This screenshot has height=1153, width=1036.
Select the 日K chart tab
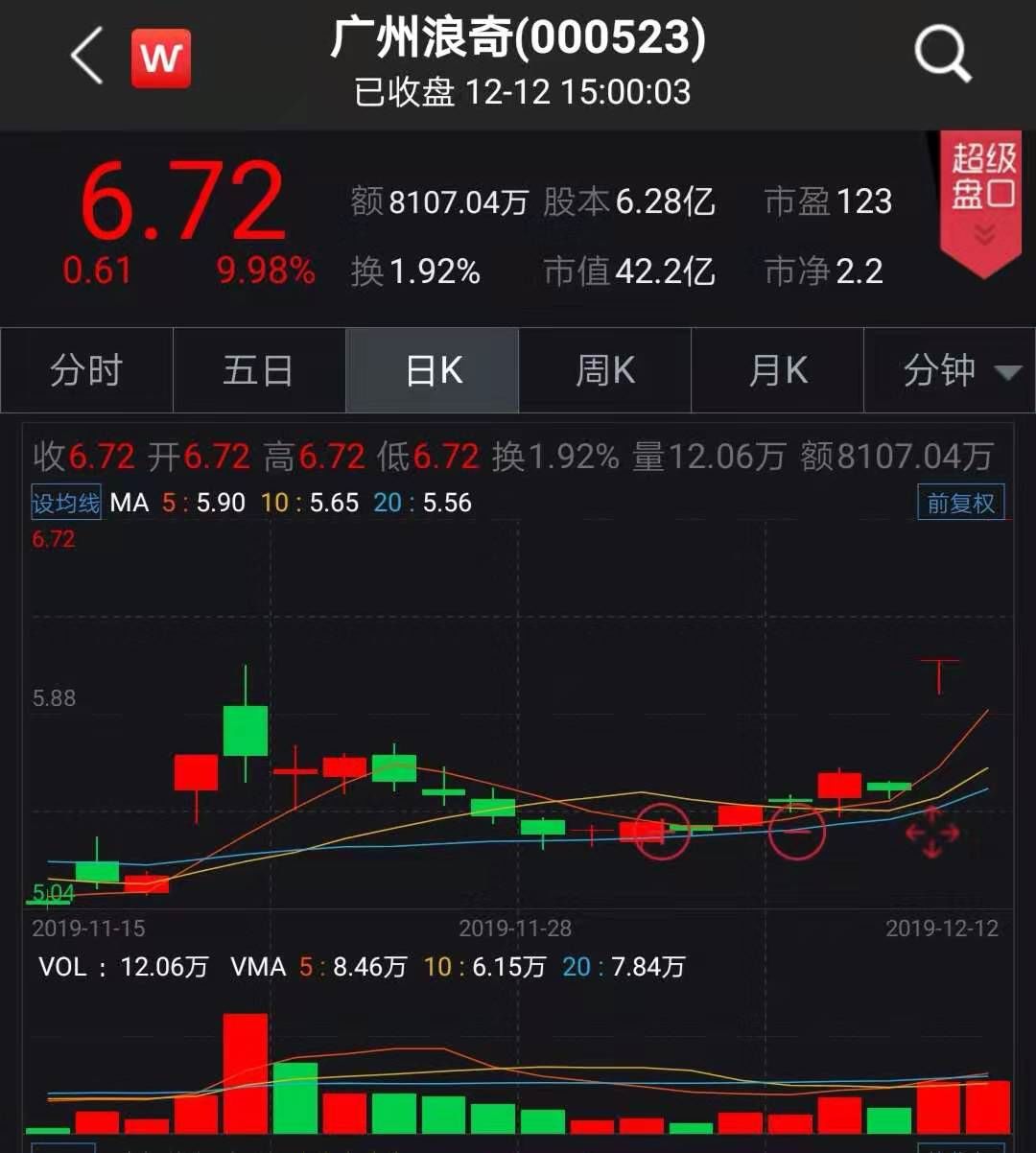click(433, 370)
